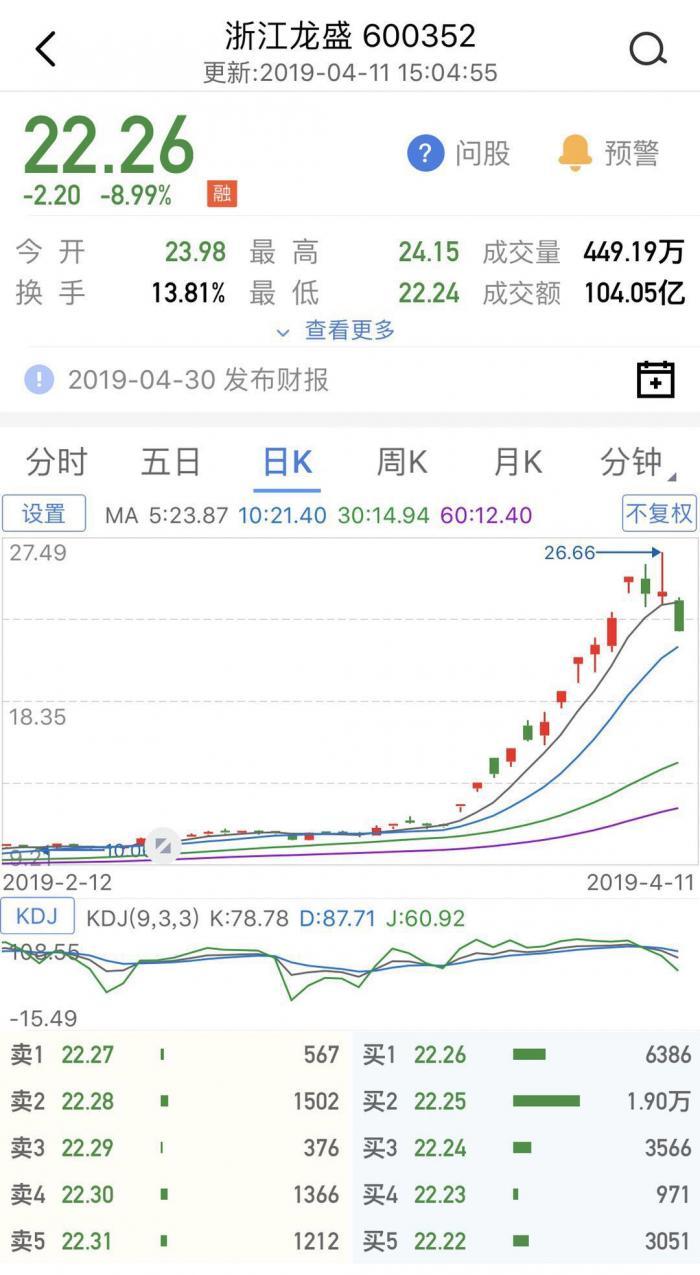Switch to the 月K chart tab
Image resolution: width=700 pixels, height=1275 pixels.
click(517, 462)
